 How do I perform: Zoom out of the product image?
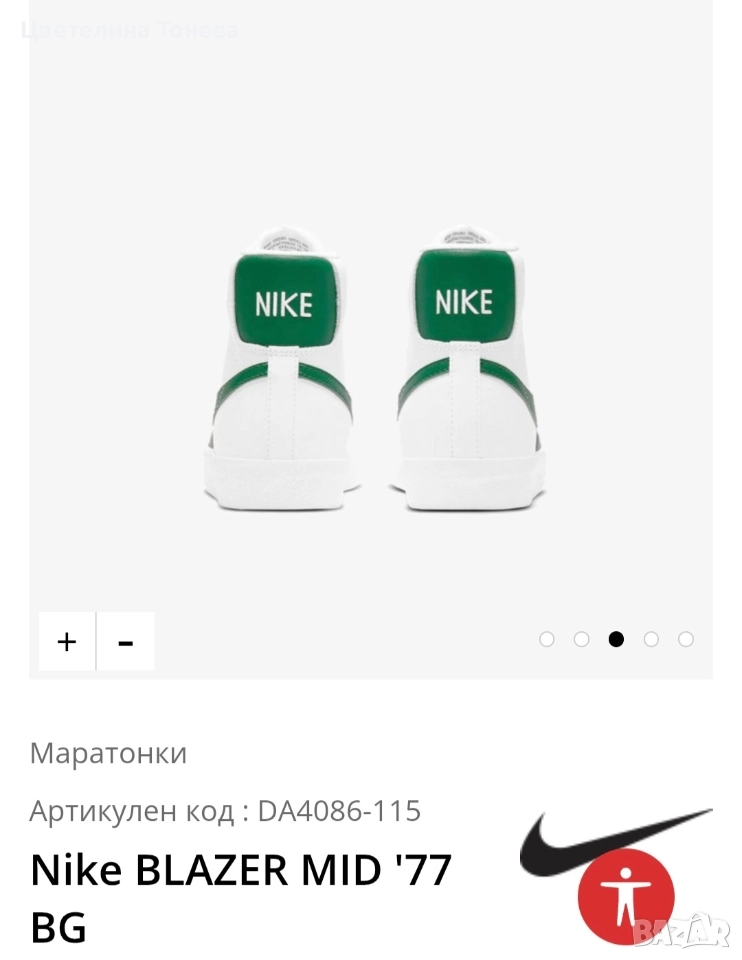(126, 641)
